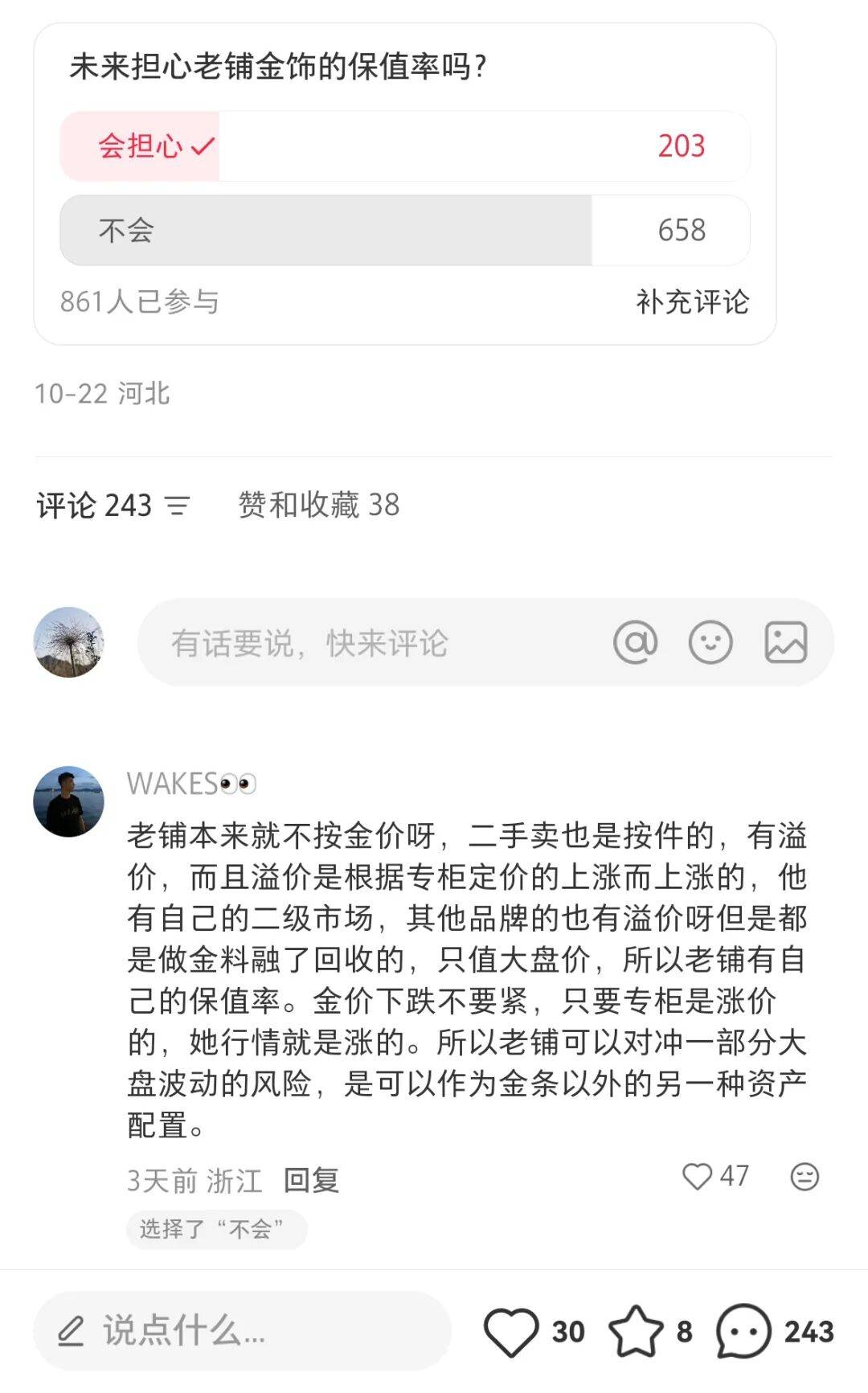
Task: Tap the dislike face on WAKES's comment
Action: click(805, 1177)
